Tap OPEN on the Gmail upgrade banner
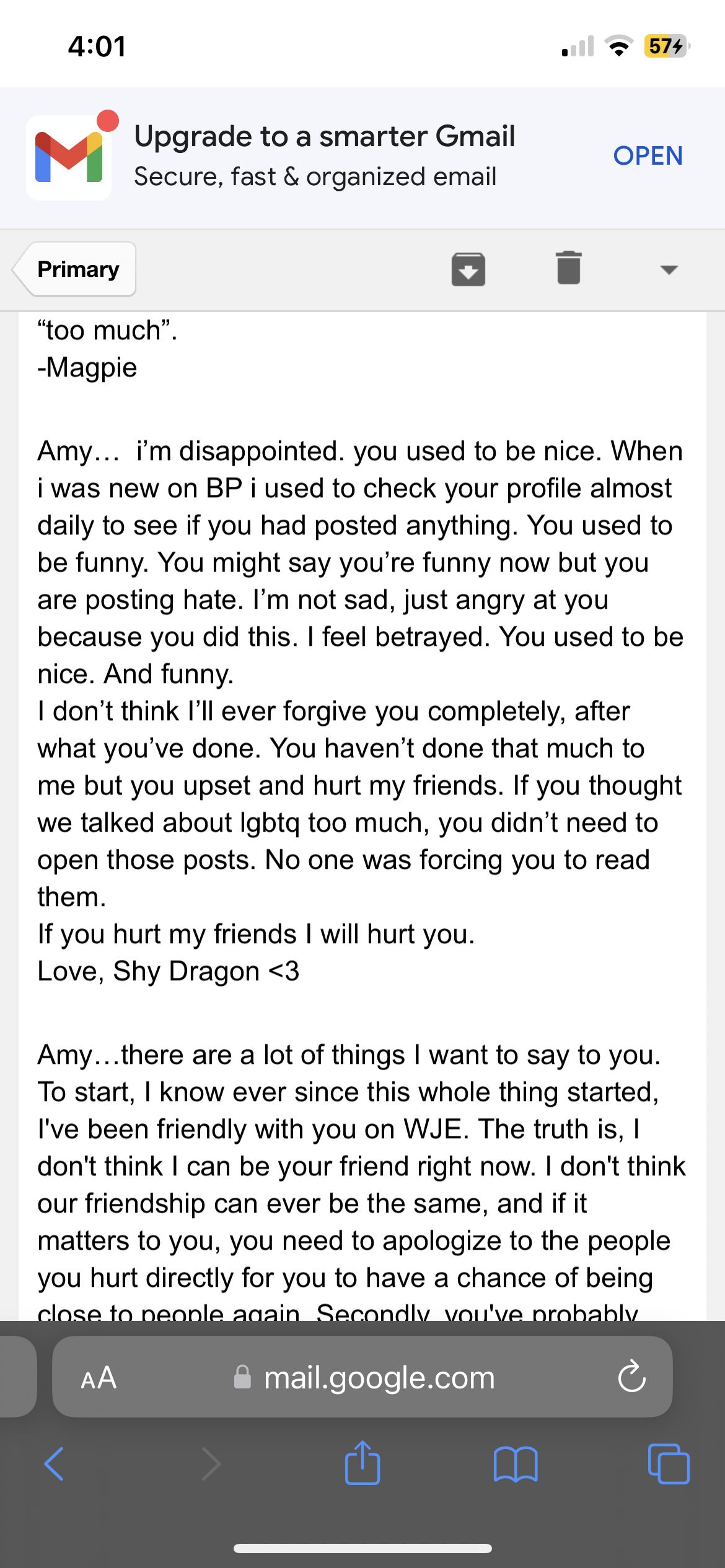Image resolution: width=725 pixels, height=1568 pixels. [648, 156]
